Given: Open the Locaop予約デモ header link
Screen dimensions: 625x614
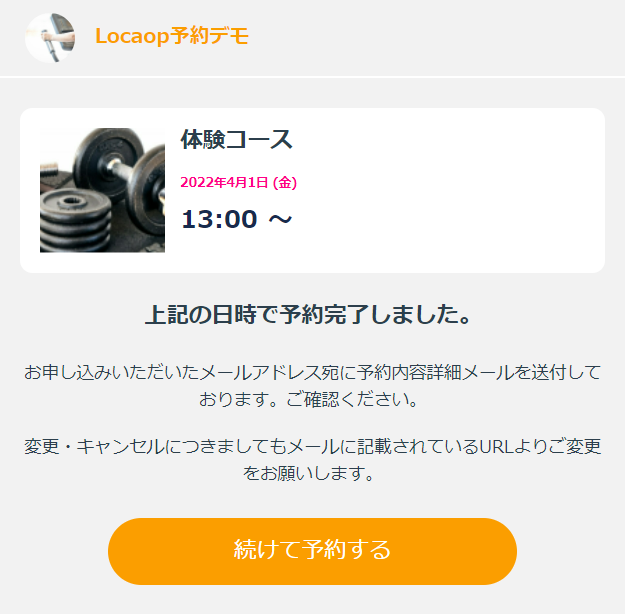Looking at the screenshot, I should (171, 37).
